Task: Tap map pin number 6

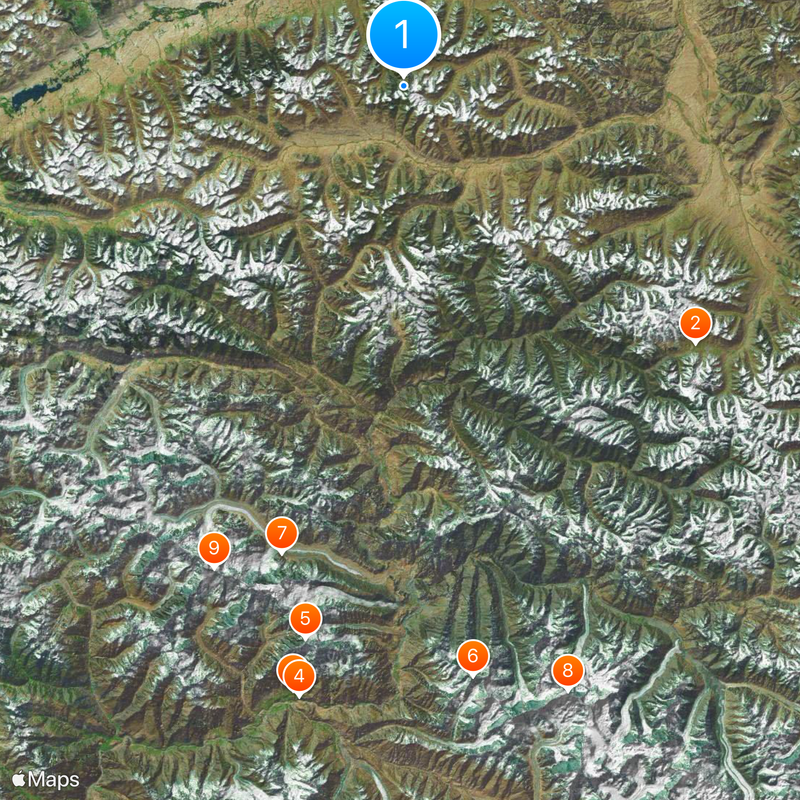Action: [x=472, y=657]
